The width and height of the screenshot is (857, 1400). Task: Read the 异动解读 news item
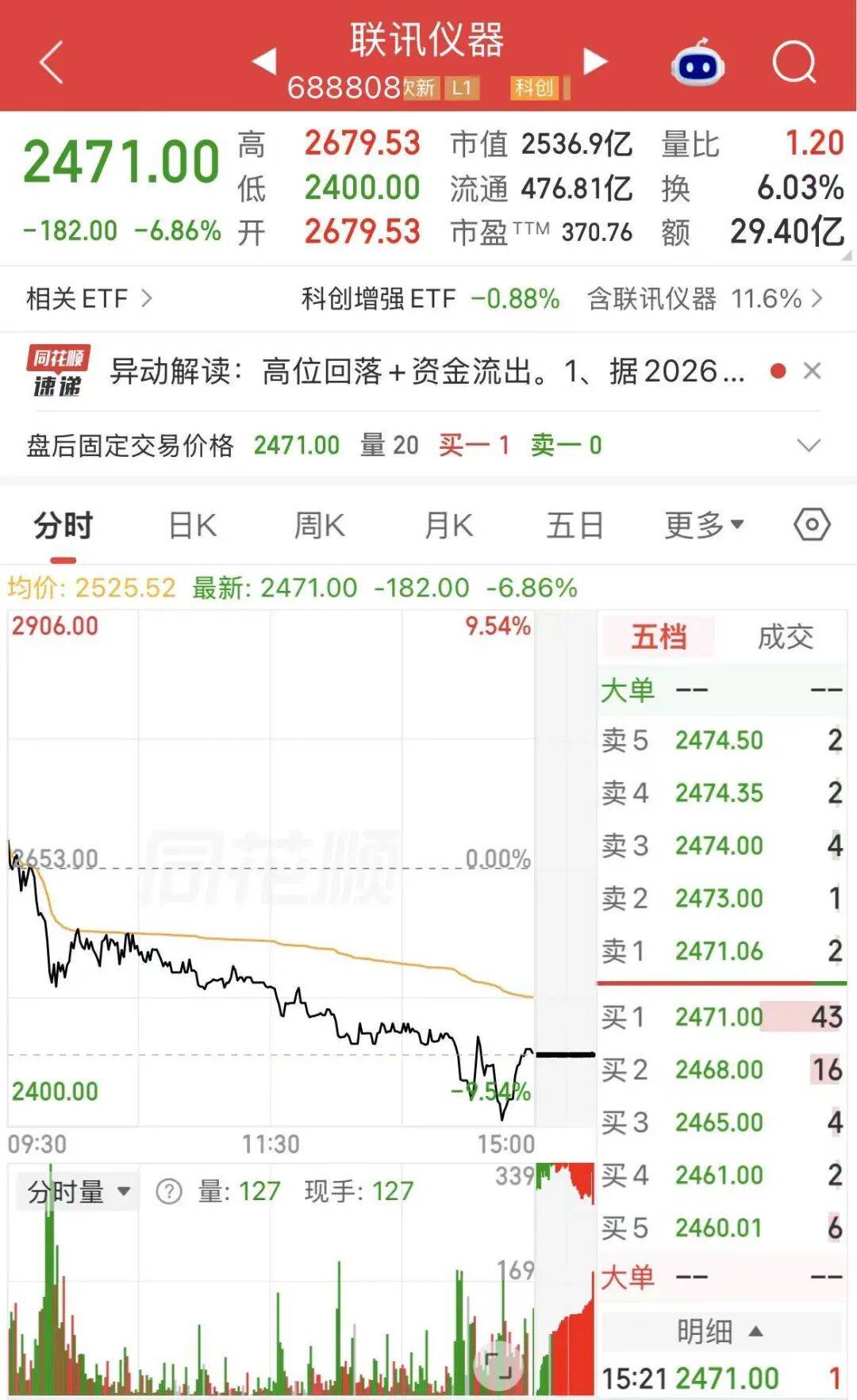tap(427, 371)
